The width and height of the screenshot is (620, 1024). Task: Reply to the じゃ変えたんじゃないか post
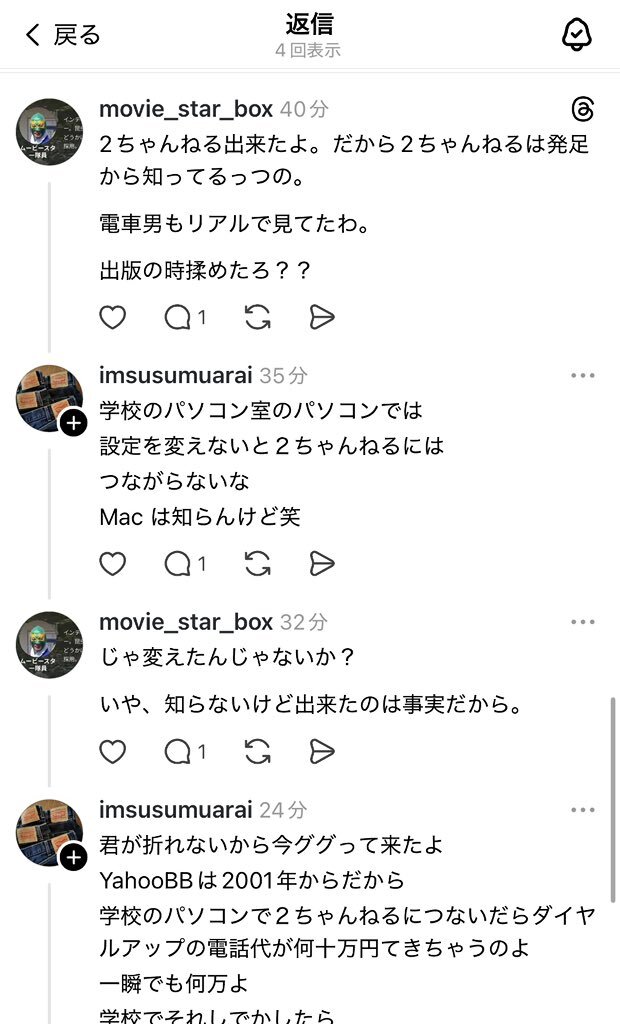click(x=179, y=751)
